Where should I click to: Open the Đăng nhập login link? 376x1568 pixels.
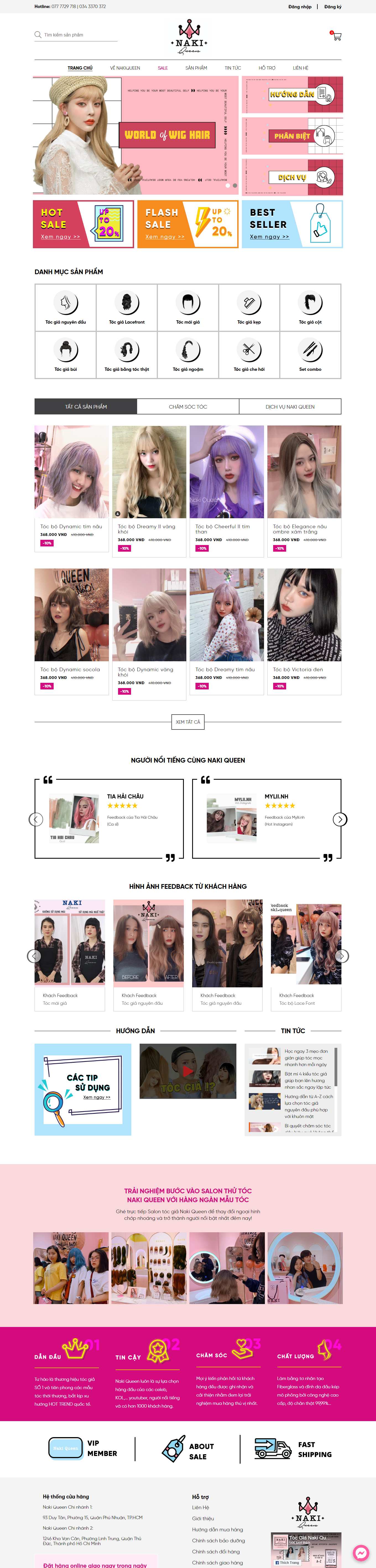click(299, 7)
